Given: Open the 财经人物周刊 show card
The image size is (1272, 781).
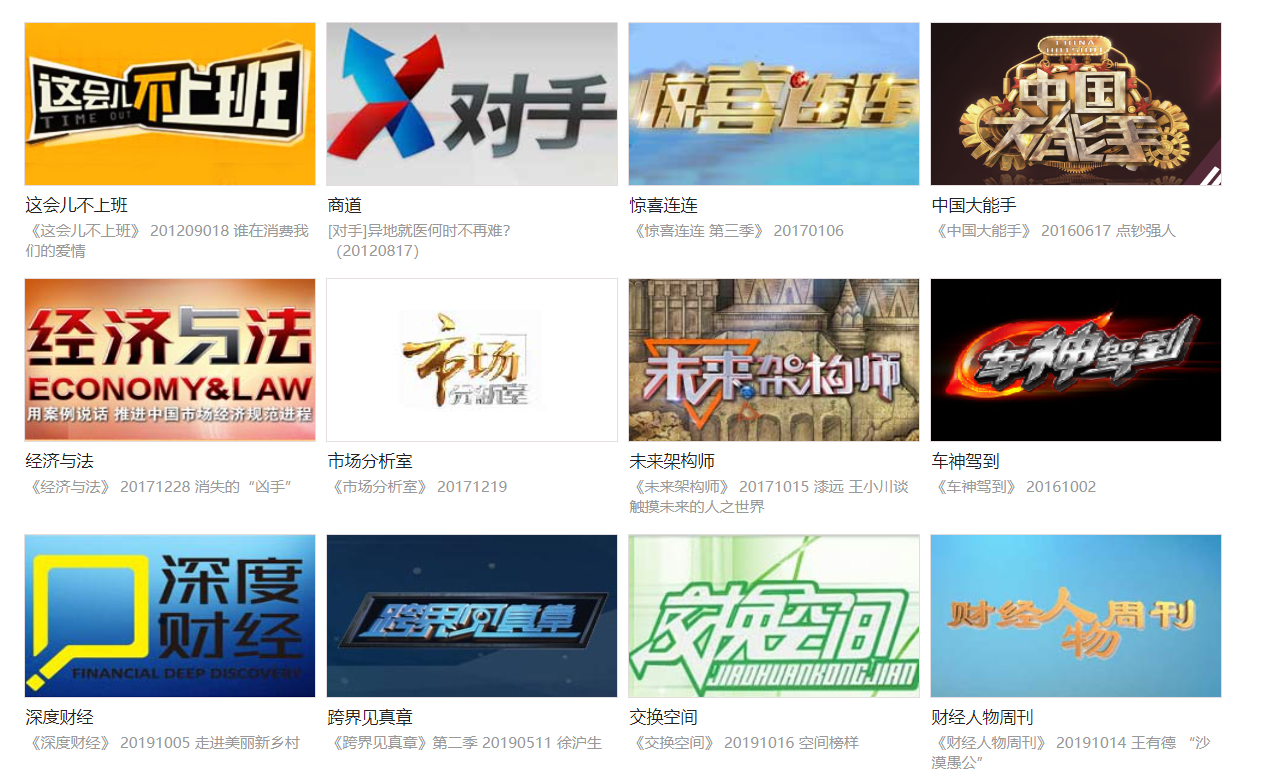Looking at the screenshot, I should (1076, 616).
